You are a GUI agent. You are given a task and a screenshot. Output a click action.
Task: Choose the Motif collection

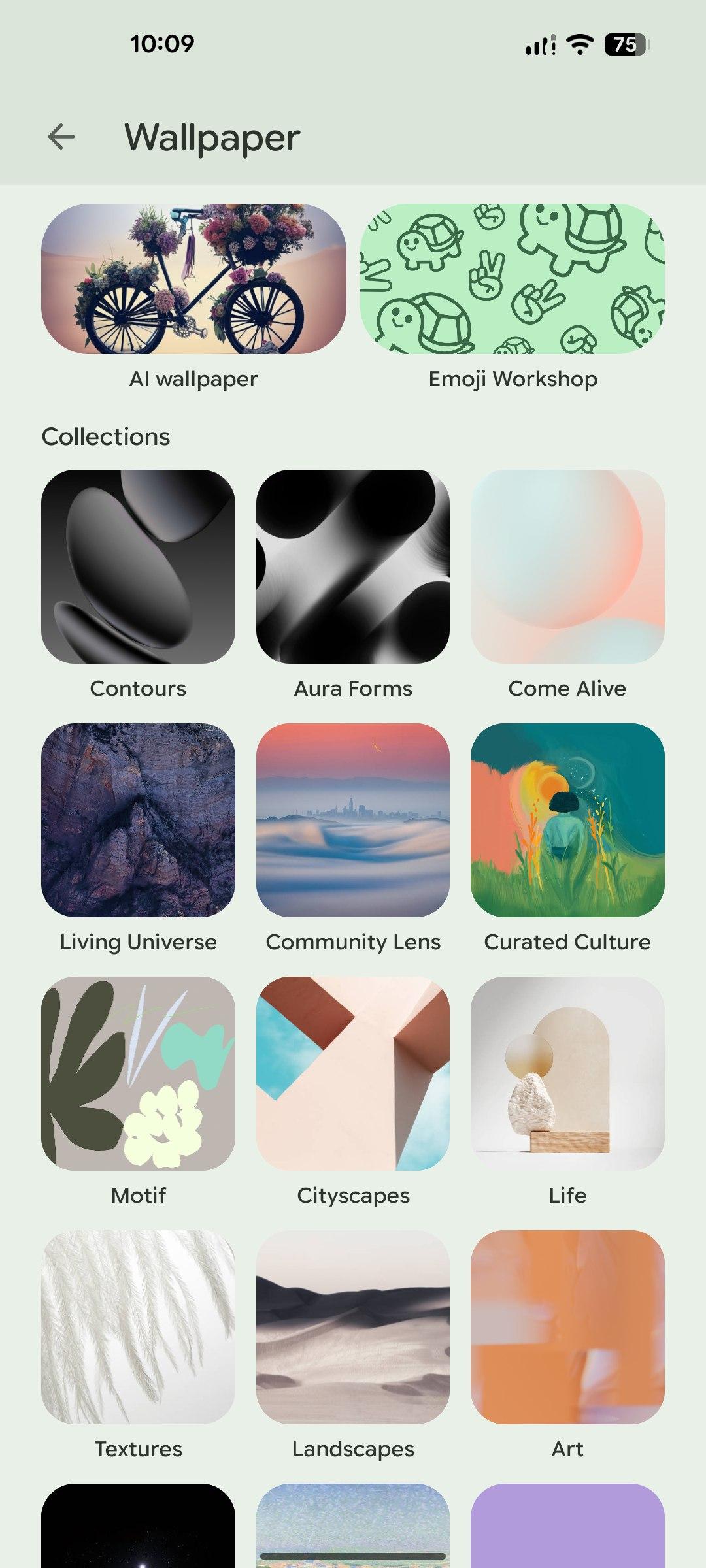[138, 1073]
